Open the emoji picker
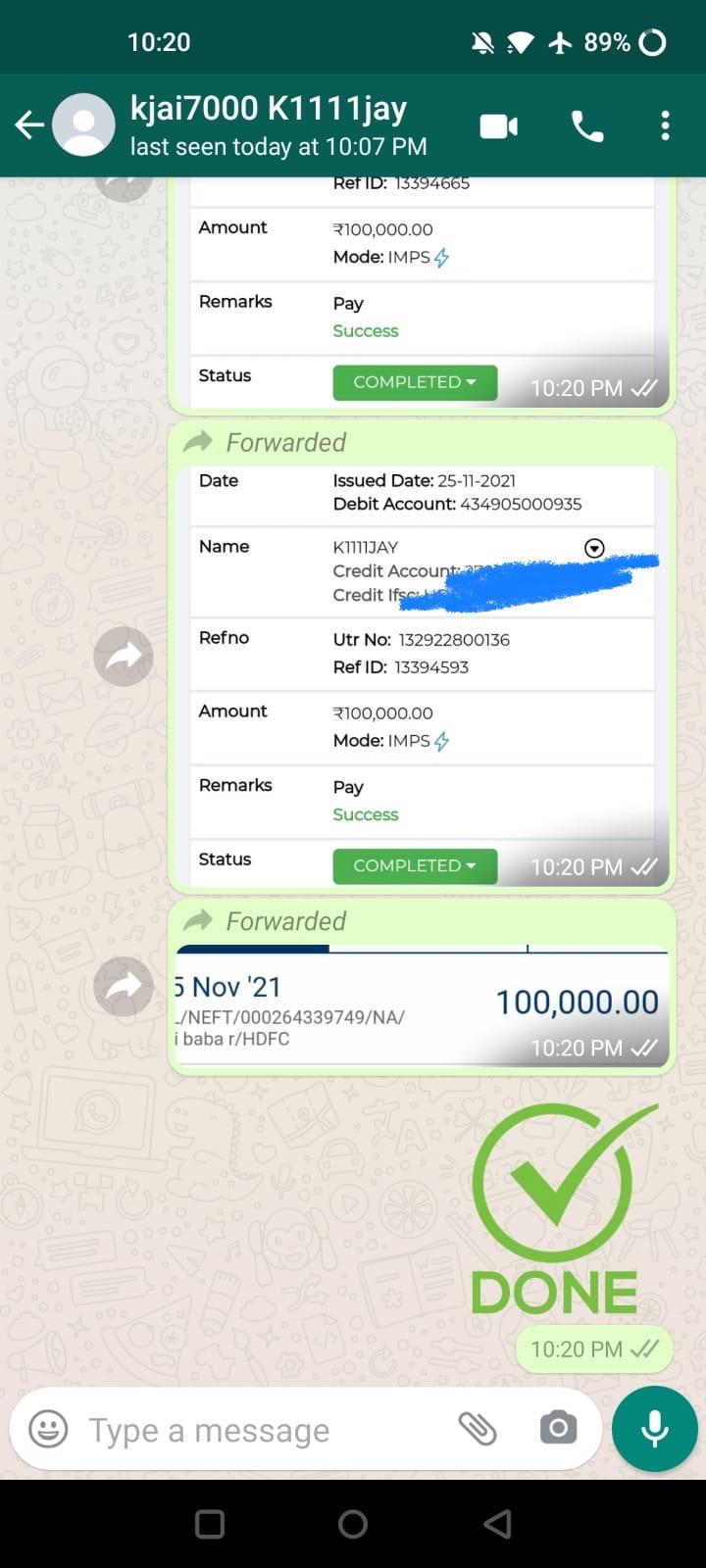 [x=49, y=1430]
